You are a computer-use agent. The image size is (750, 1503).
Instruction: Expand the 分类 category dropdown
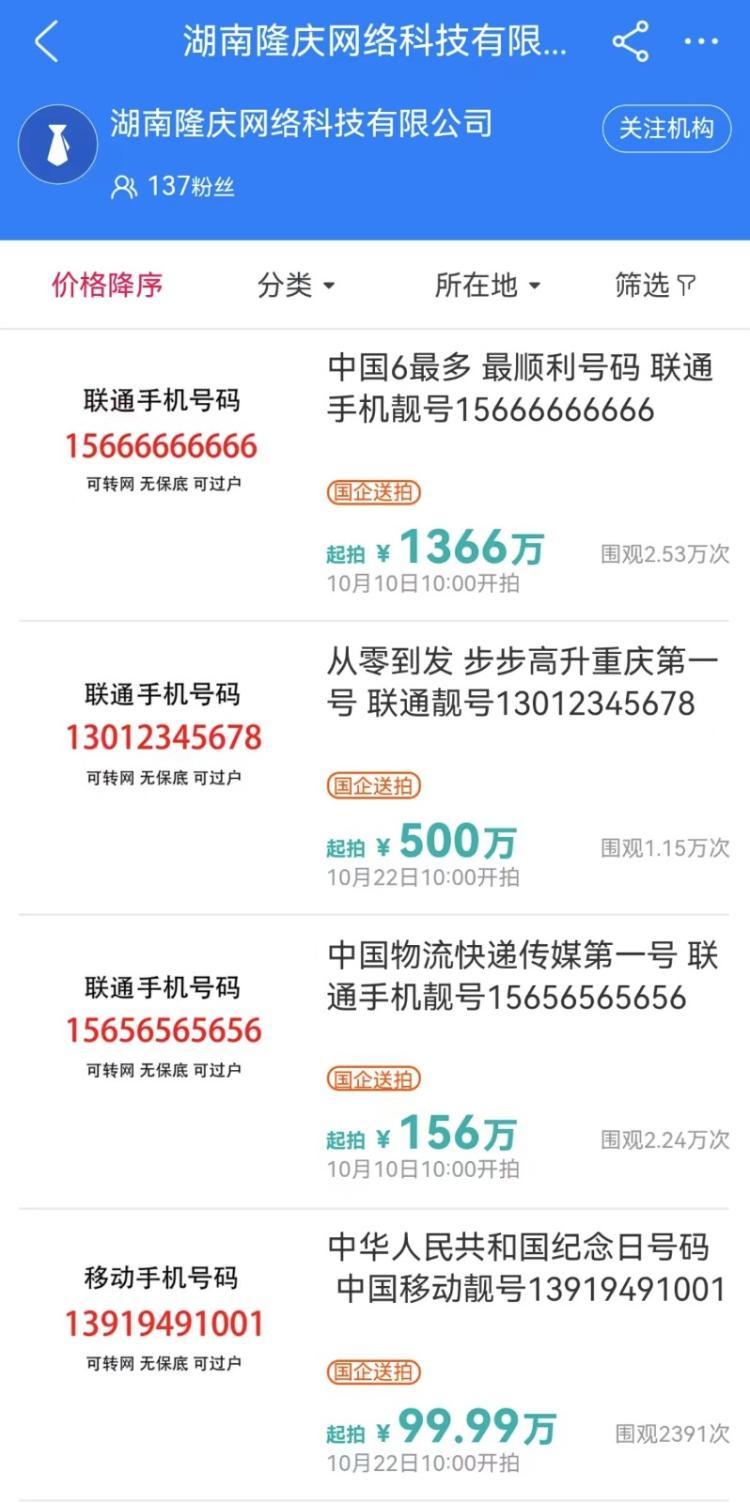[x=295, y=286]
